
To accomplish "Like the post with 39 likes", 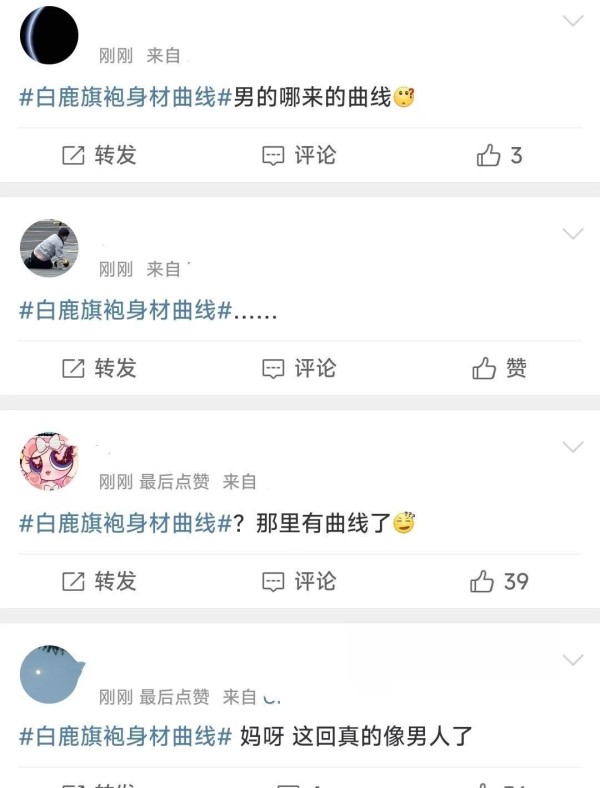I will point(499,582).
